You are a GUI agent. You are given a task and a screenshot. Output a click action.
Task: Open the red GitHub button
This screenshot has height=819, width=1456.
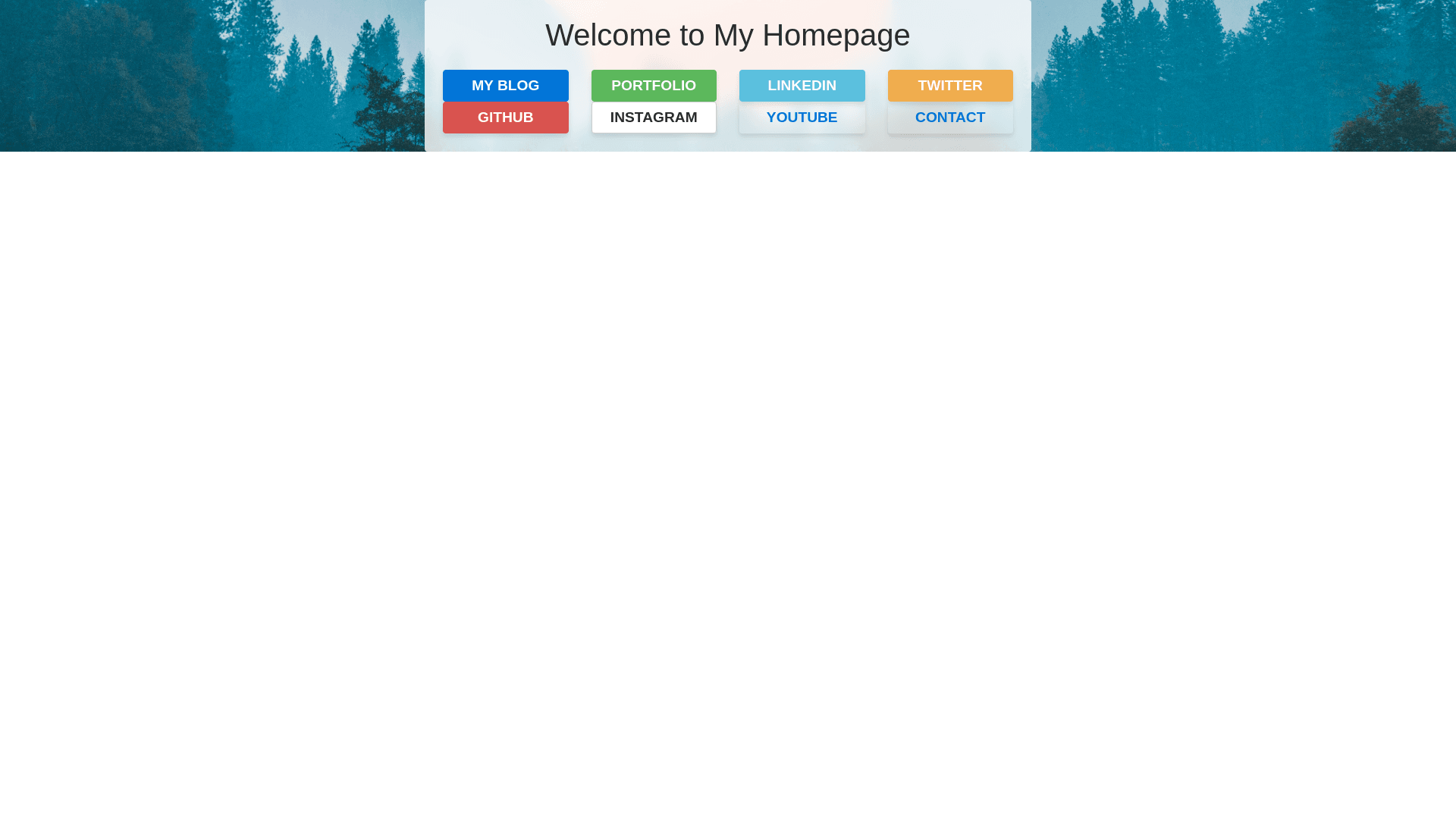pyautogui.click(x=505, y=118)
